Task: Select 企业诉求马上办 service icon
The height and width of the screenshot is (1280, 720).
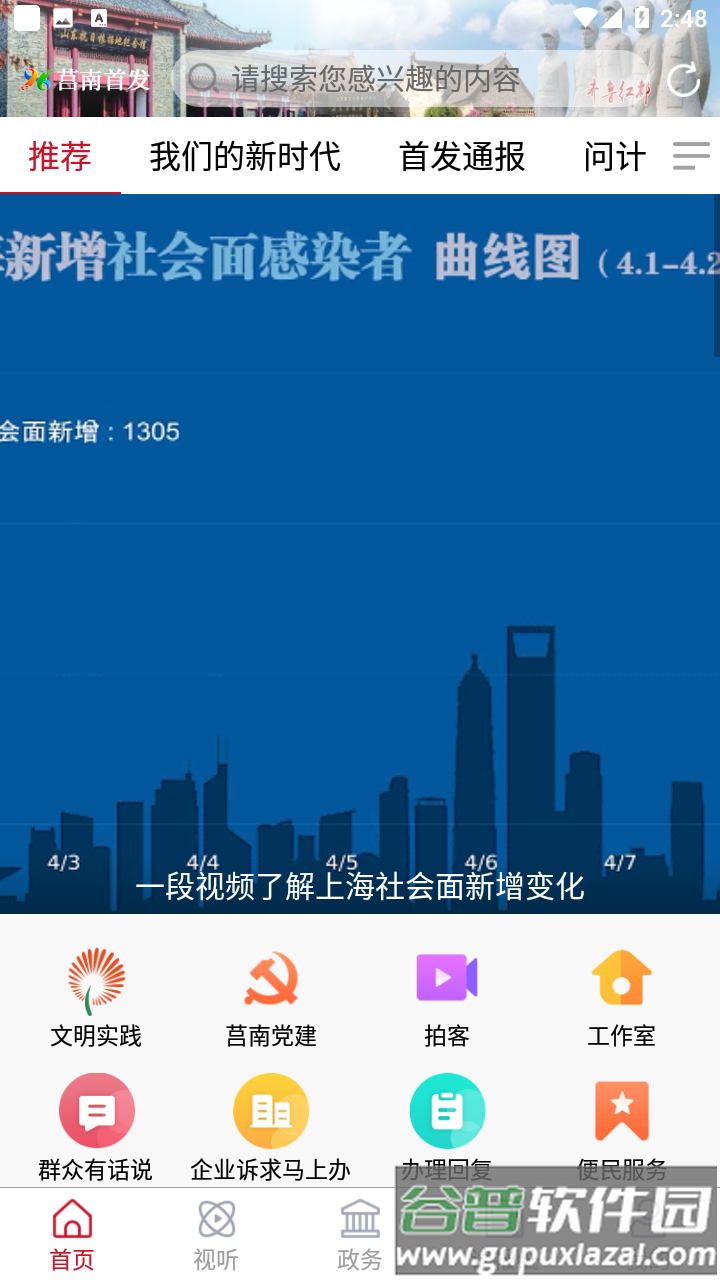Action: click(x=271, y=1110)
